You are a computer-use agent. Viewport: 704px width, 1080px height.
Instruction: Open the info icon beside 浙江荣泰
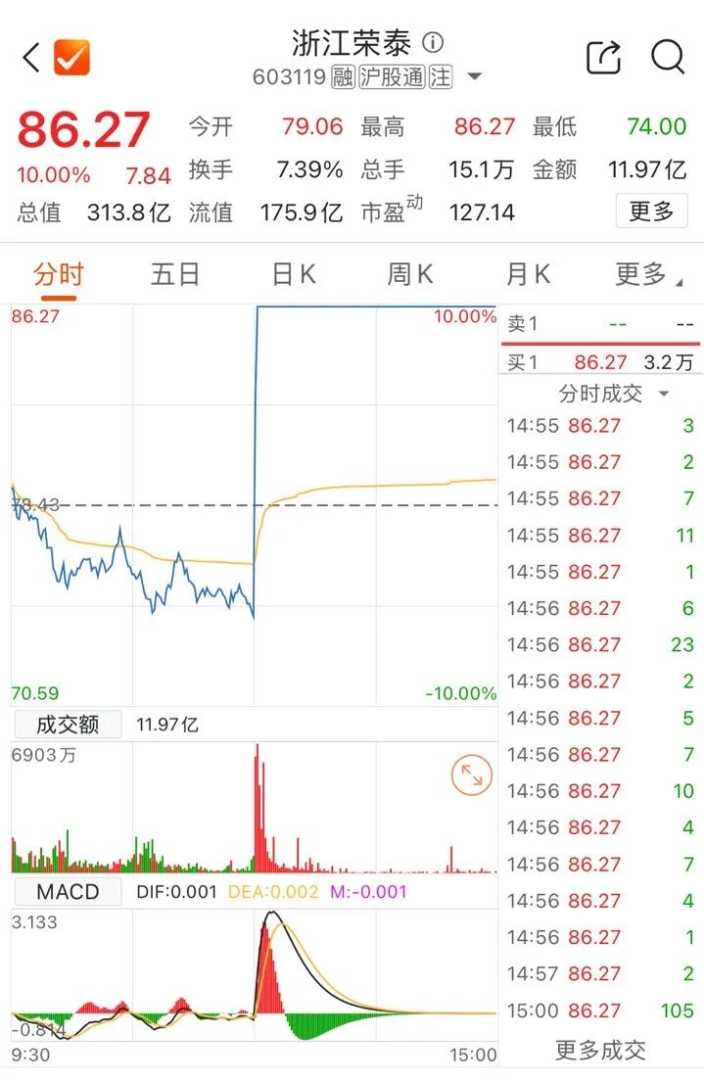(x=432, y=43)
